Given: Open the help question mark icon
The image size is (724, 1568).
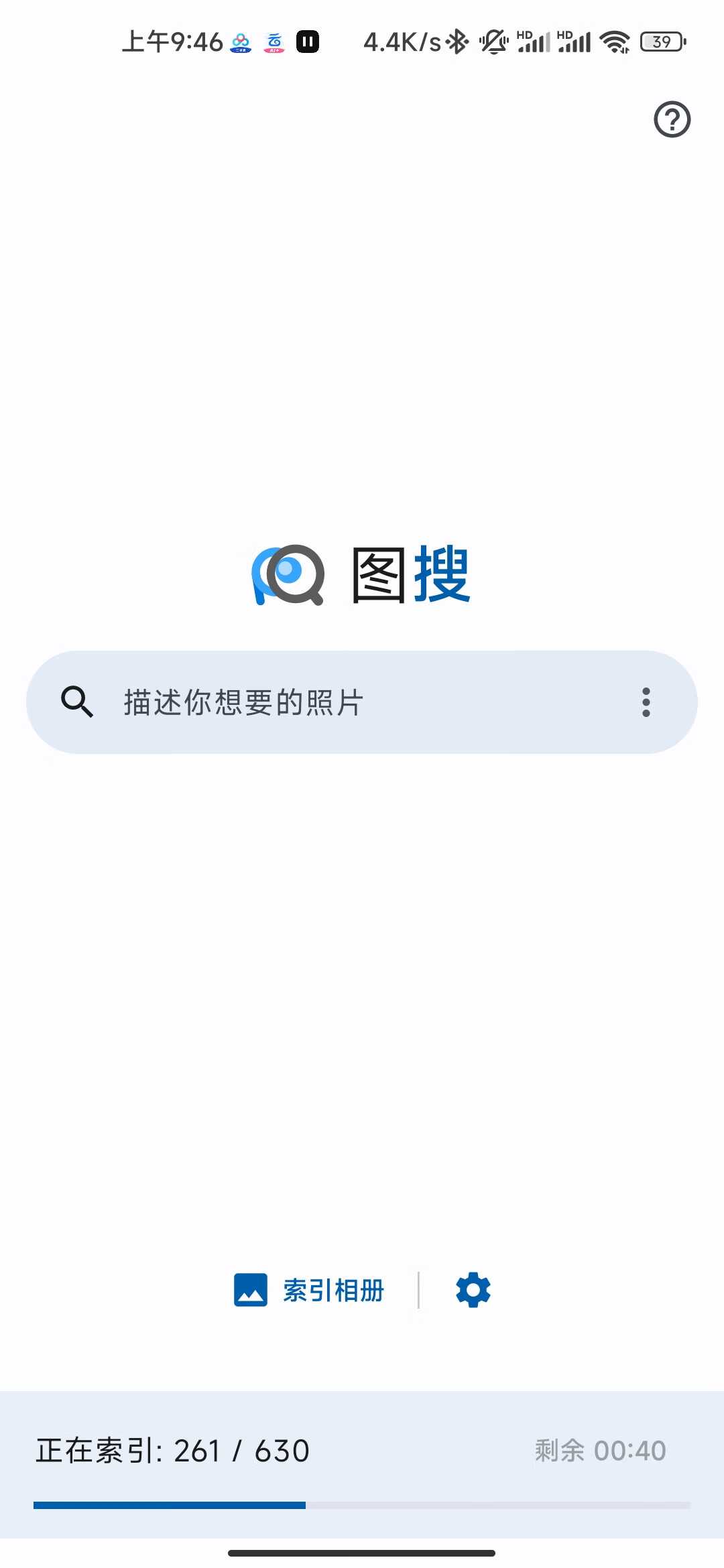Looking at the screenshot, I should 672,119.
